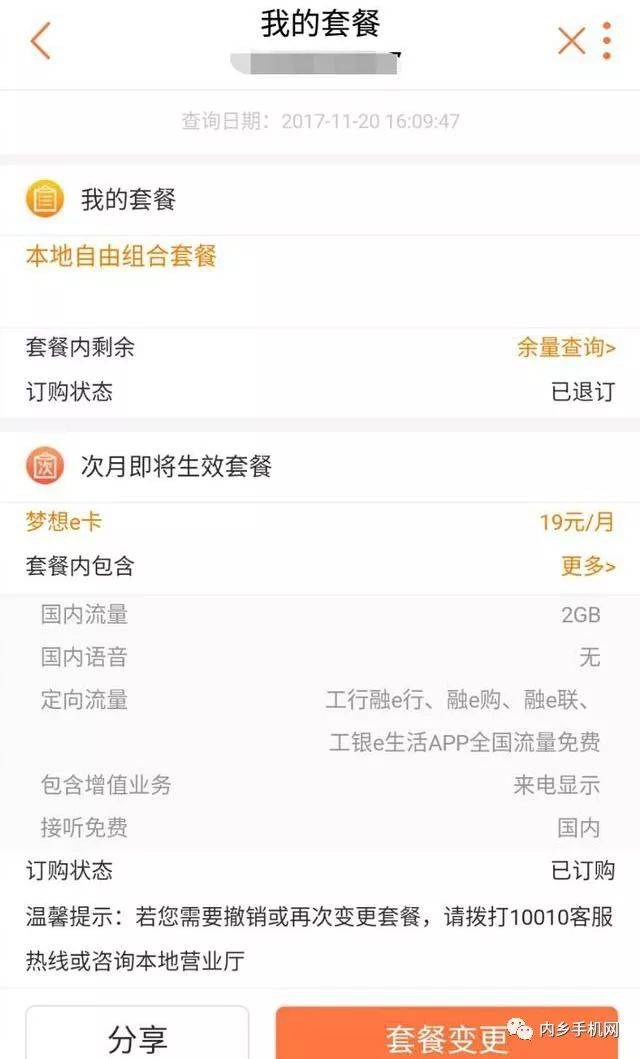The image size is (640, 1059).
Task: Tap 更多 to see more package contents
Action: coord(588,566)
